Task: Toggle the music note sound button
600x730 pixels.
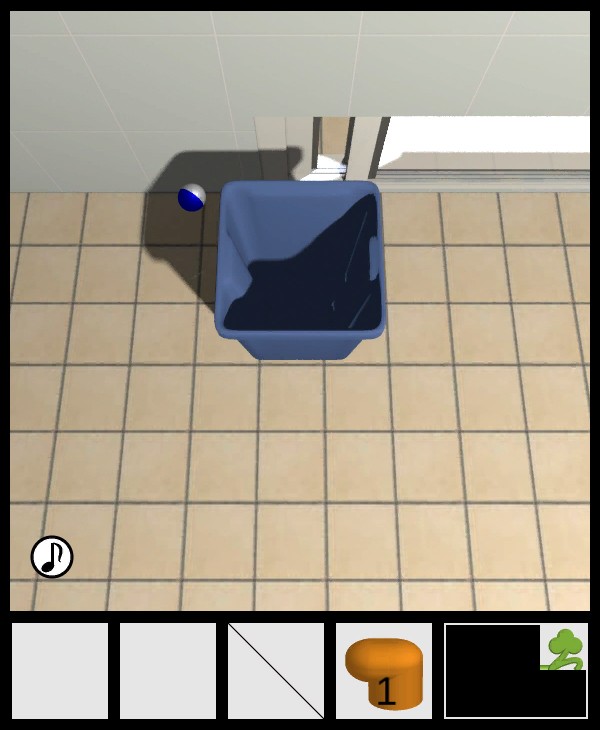Action: [52, 557]
